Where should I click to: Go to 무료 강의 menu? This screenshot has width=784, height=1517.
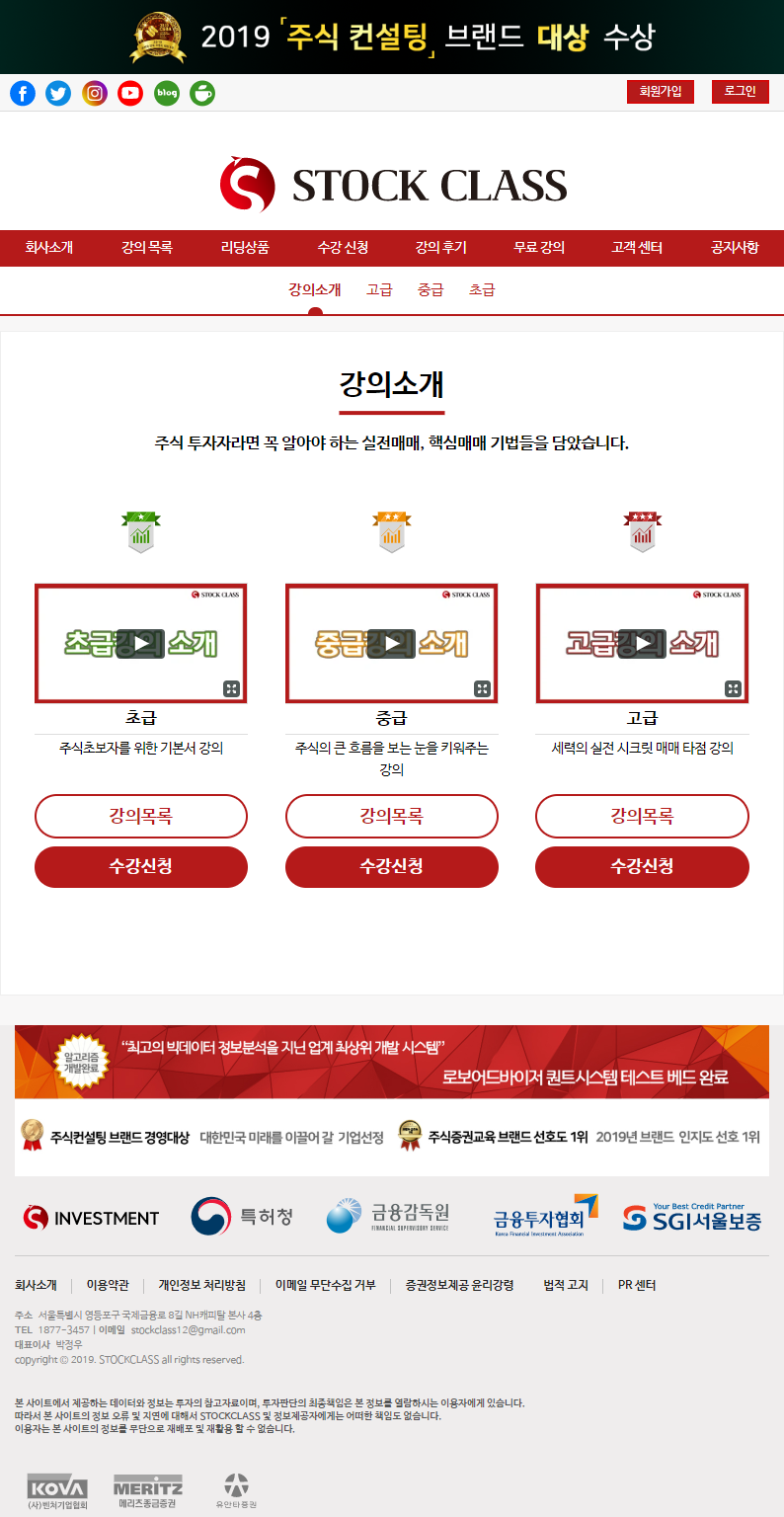click(x=539, y=248)
